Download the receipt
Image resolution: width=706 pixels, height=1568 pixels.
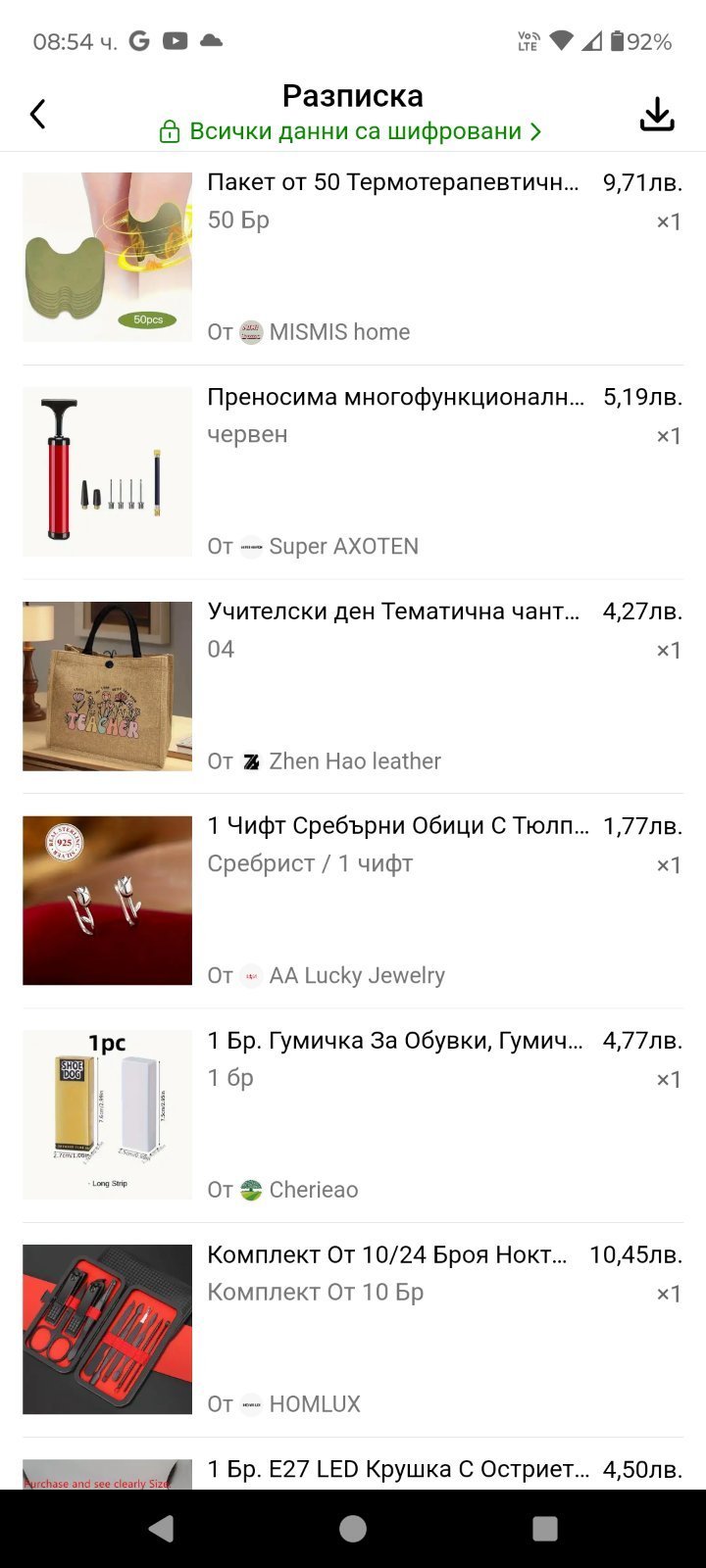pos(657,115)
